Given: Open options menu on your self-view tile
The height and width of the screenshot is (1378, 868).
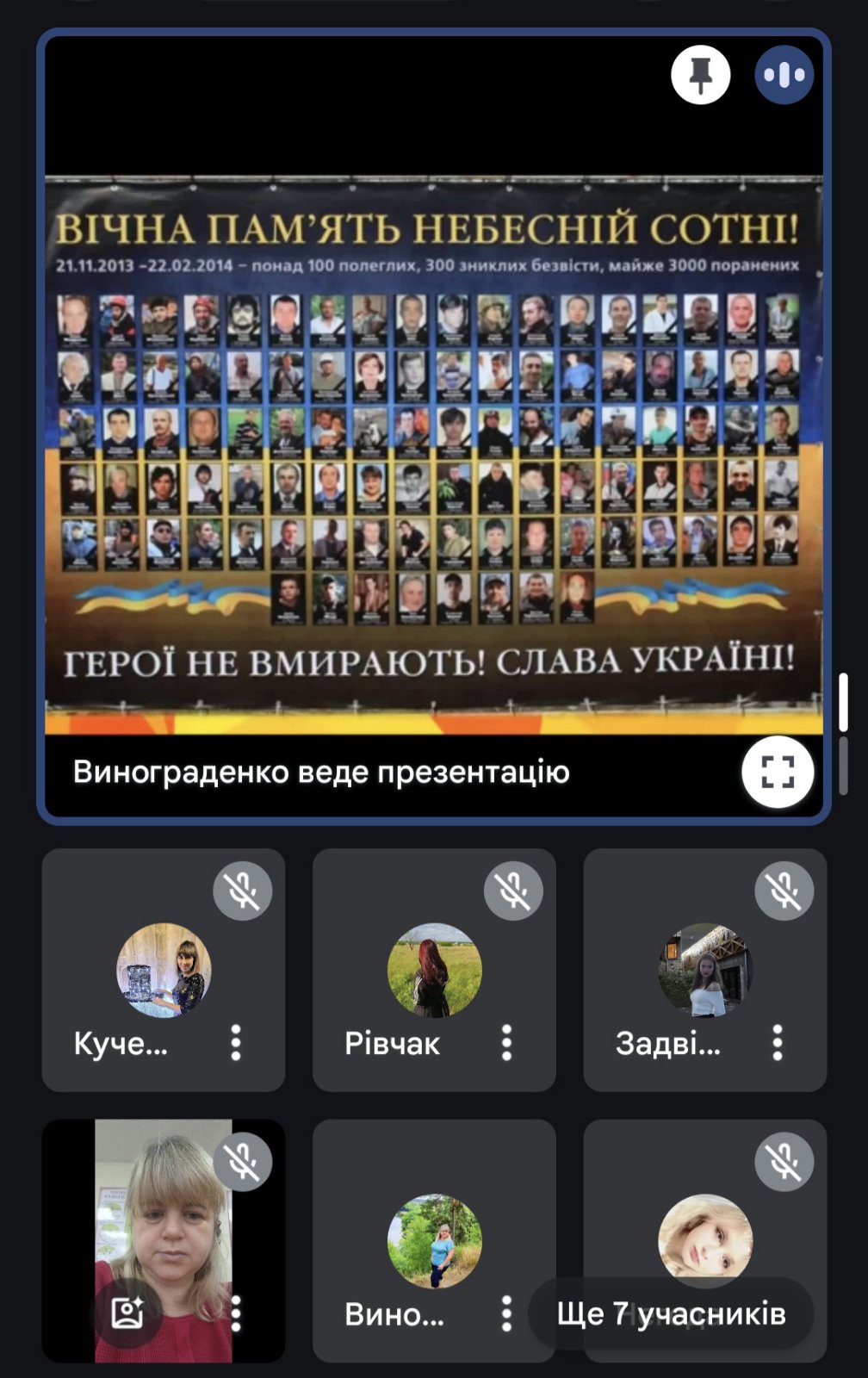Looking at the screenshot, I should pyautogui.click(x=236, y=1313).
